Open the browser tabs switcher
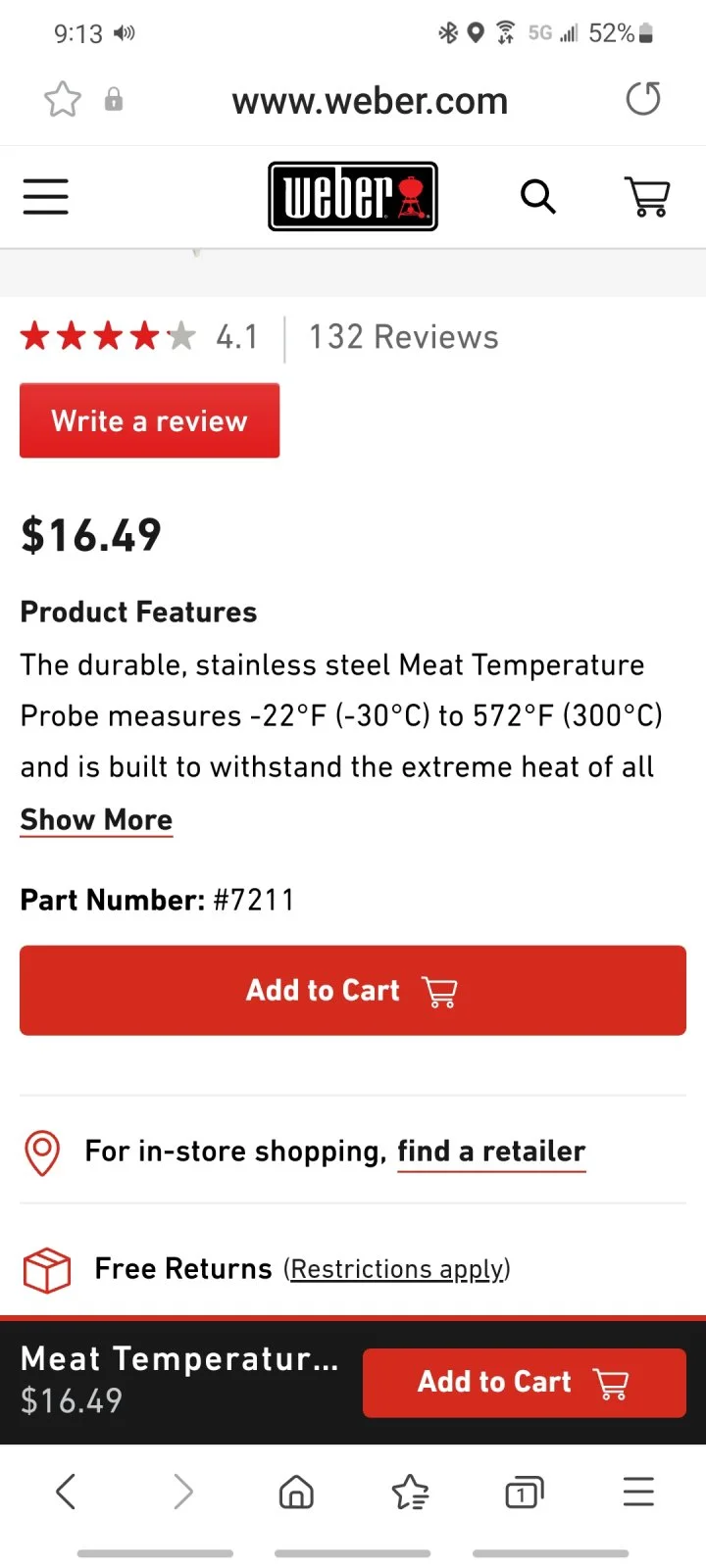The image size is (706, 1568). tap(524, 1493)
